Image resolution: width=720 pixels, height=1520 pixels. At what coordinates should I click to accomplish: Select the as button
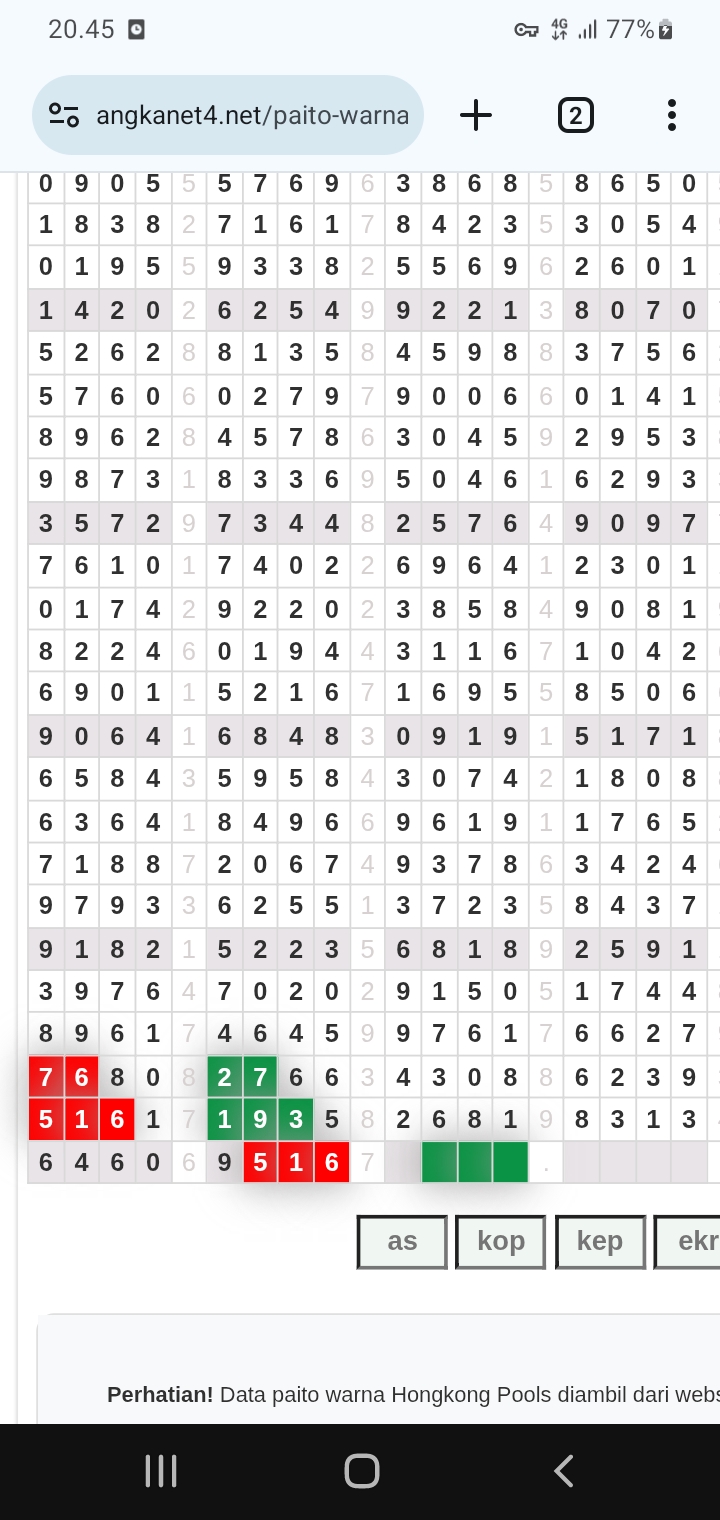pyautogui.click(x=402, y=1241)
